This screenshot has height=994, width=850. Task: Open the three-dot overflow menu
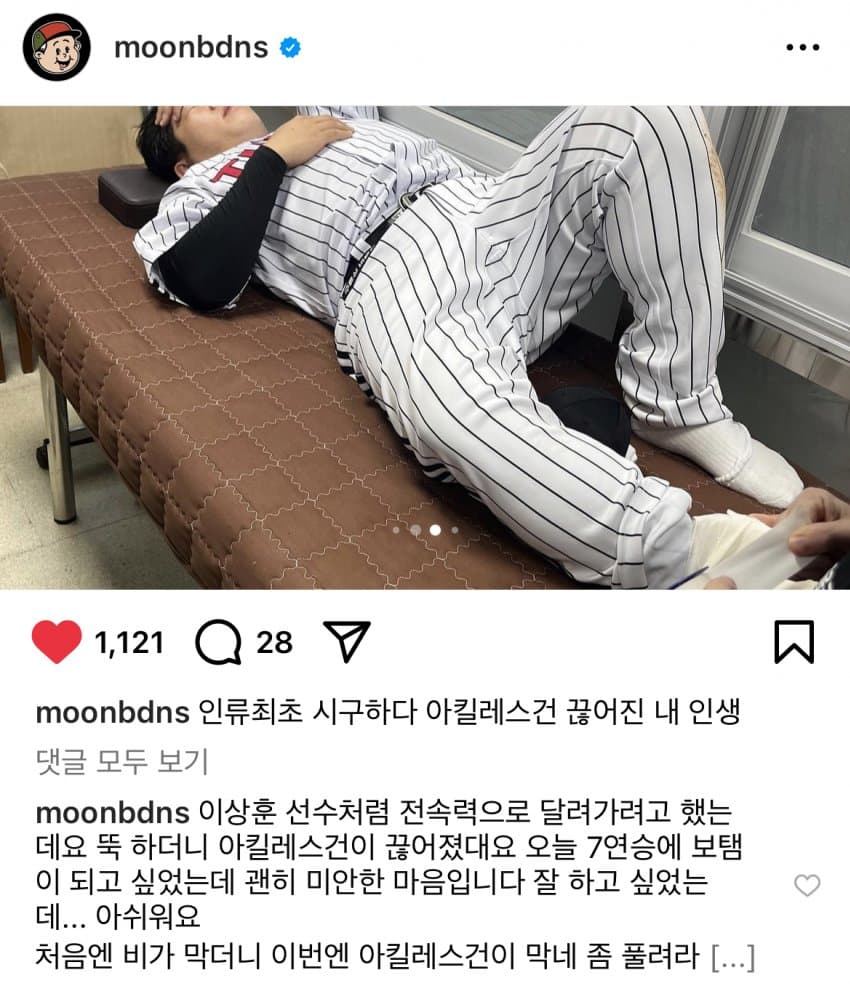point(803,47)
